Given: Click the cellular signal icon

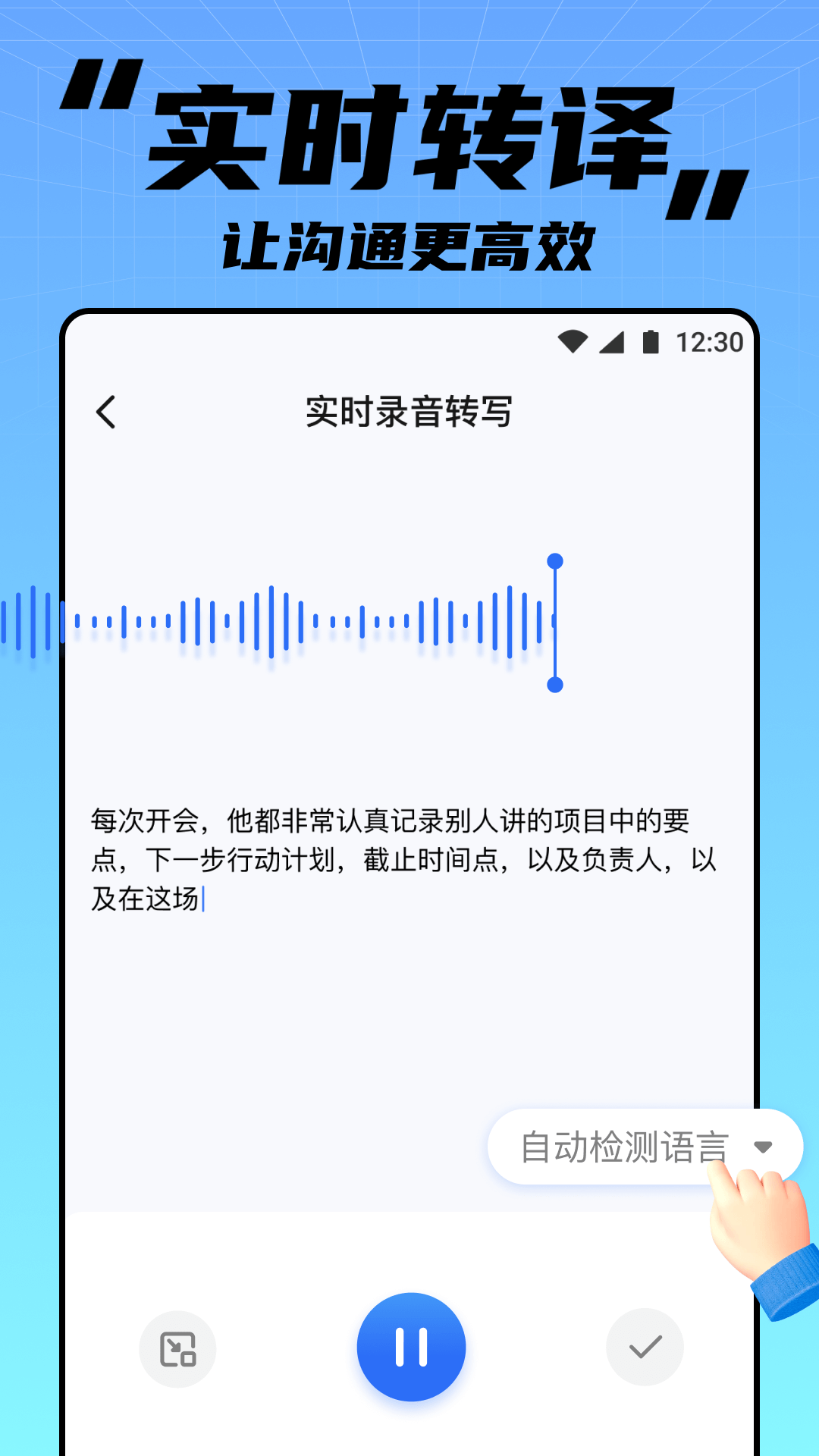Looking at the screenshot, I should pyautogui.click(x=611, y=343).
